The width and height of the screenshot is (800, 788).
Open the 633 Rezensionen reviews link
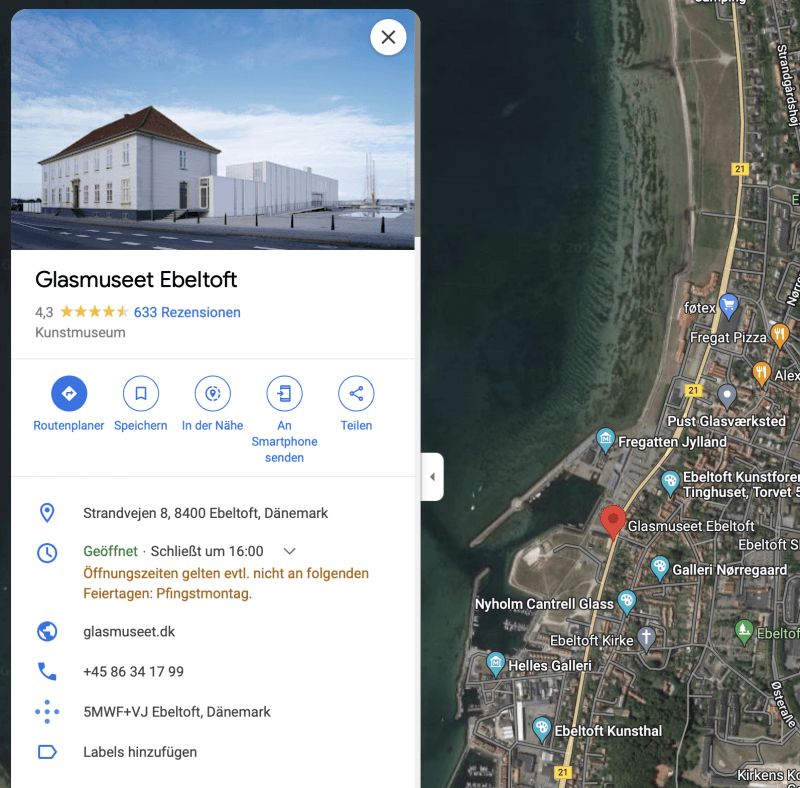(187, 312)
